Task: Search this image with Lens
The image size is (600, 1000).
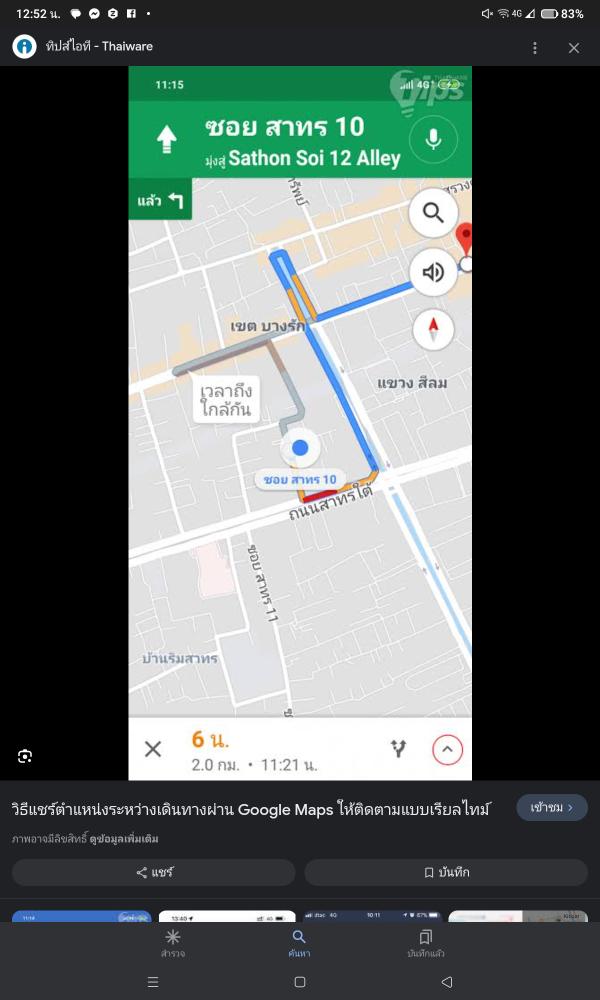Action: point(25,756)
